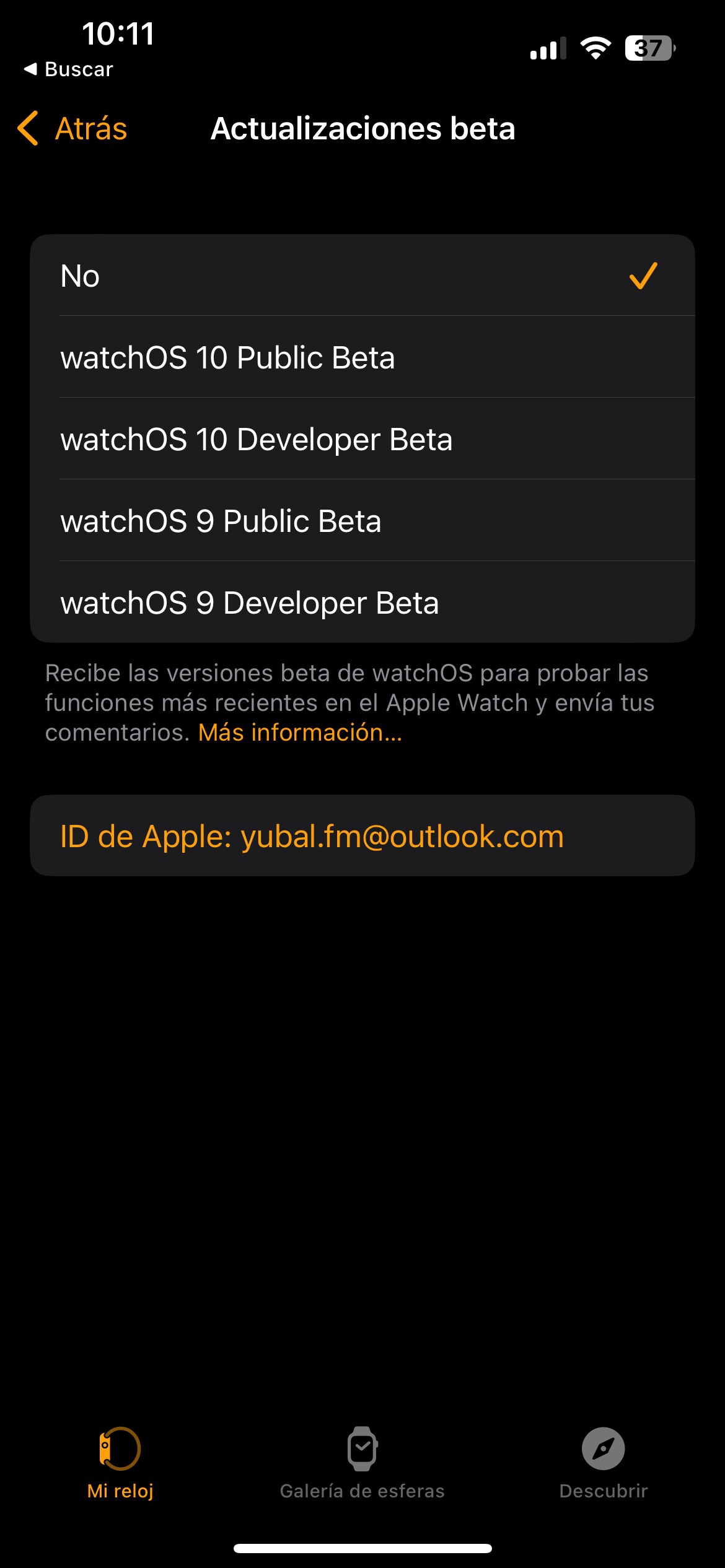Select the watchOS 10 Public Beta option
This screenshot has width=725, height=1568.
pos(227,357)
